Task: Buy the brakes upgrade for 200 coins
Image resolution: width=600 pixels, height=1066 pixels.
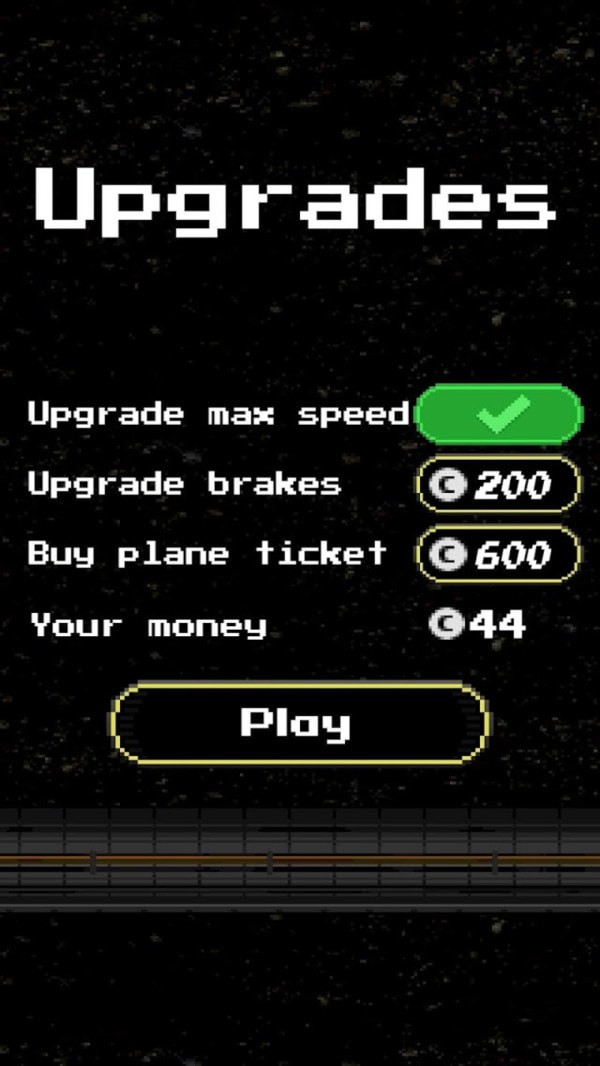Action: [498, 484]
